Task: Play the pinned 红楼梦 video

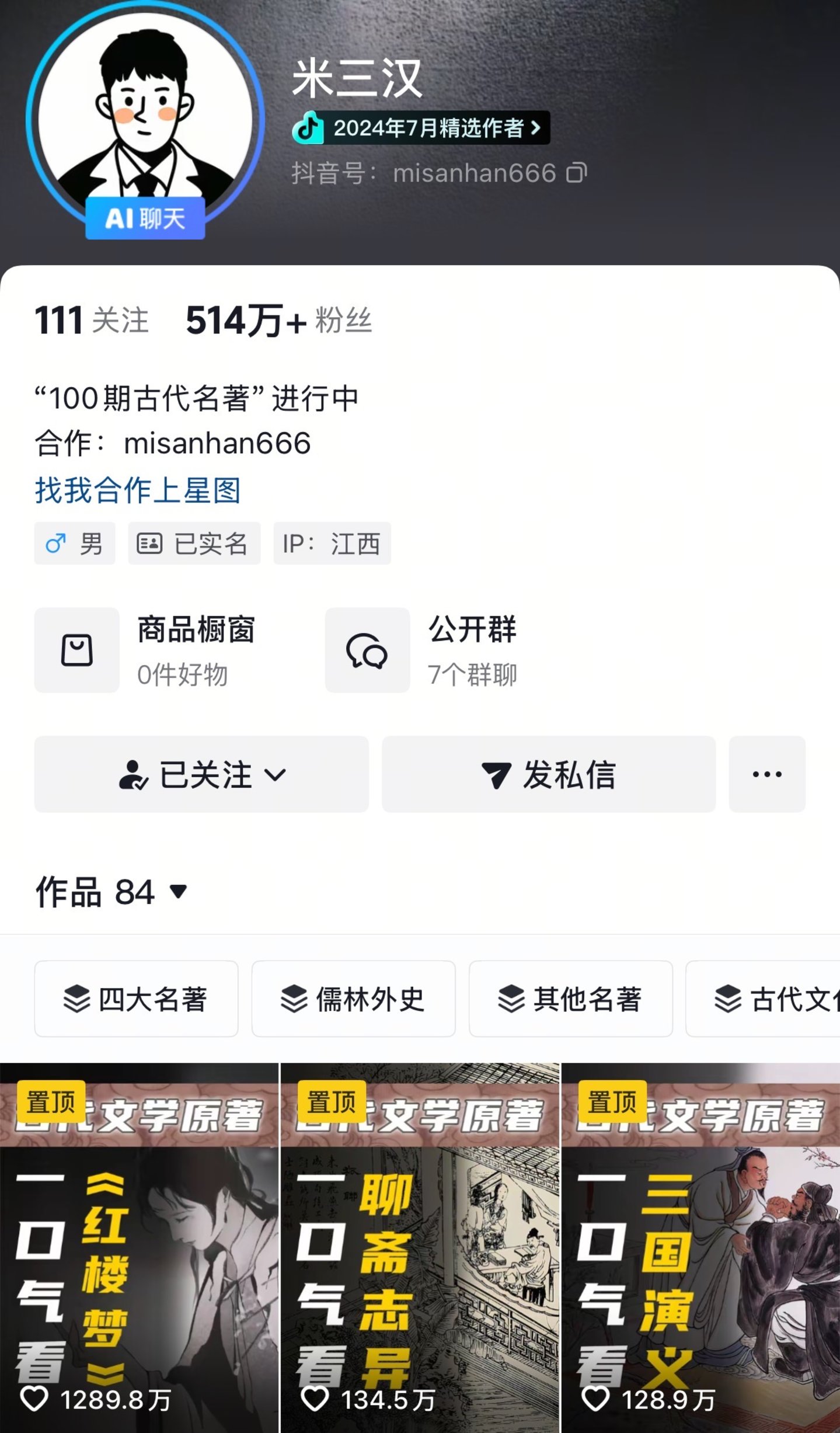Action: (x=139, y=1250)
